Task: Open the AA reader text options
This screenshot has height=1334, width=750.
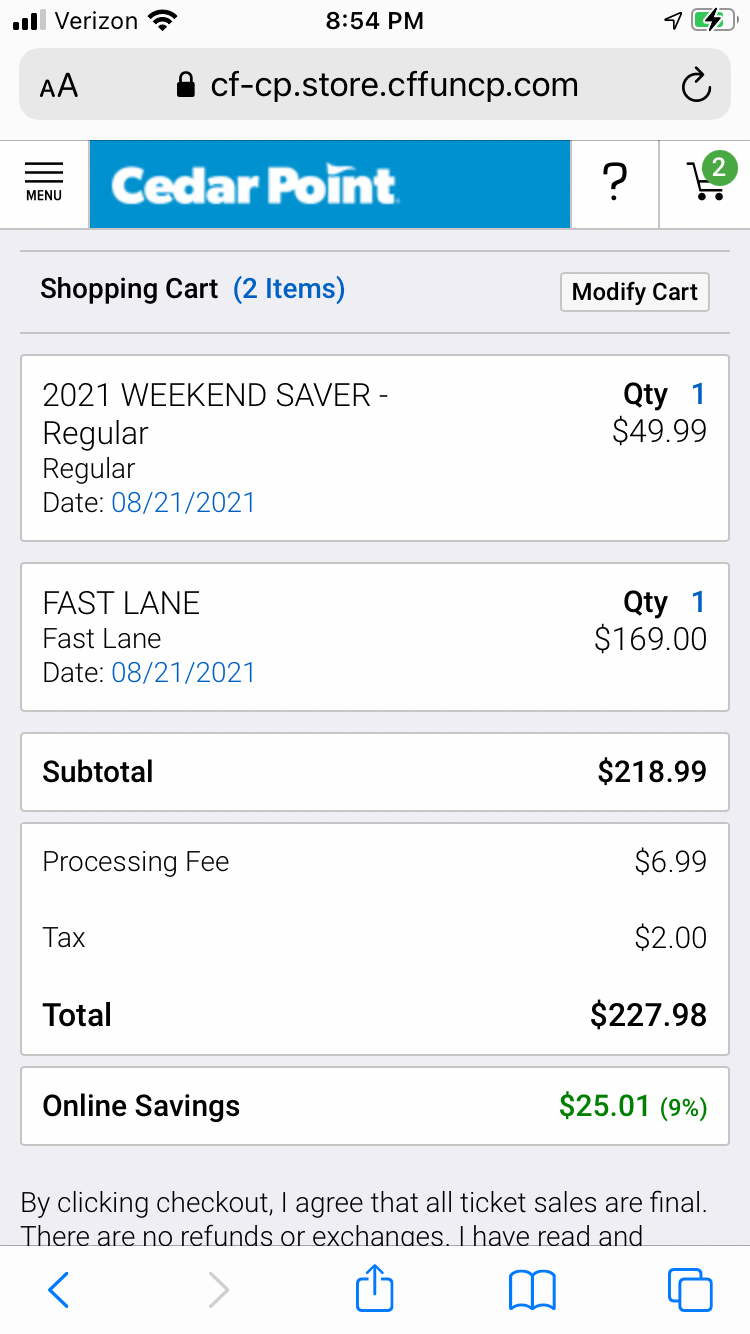Action: [x=59, y=86]
